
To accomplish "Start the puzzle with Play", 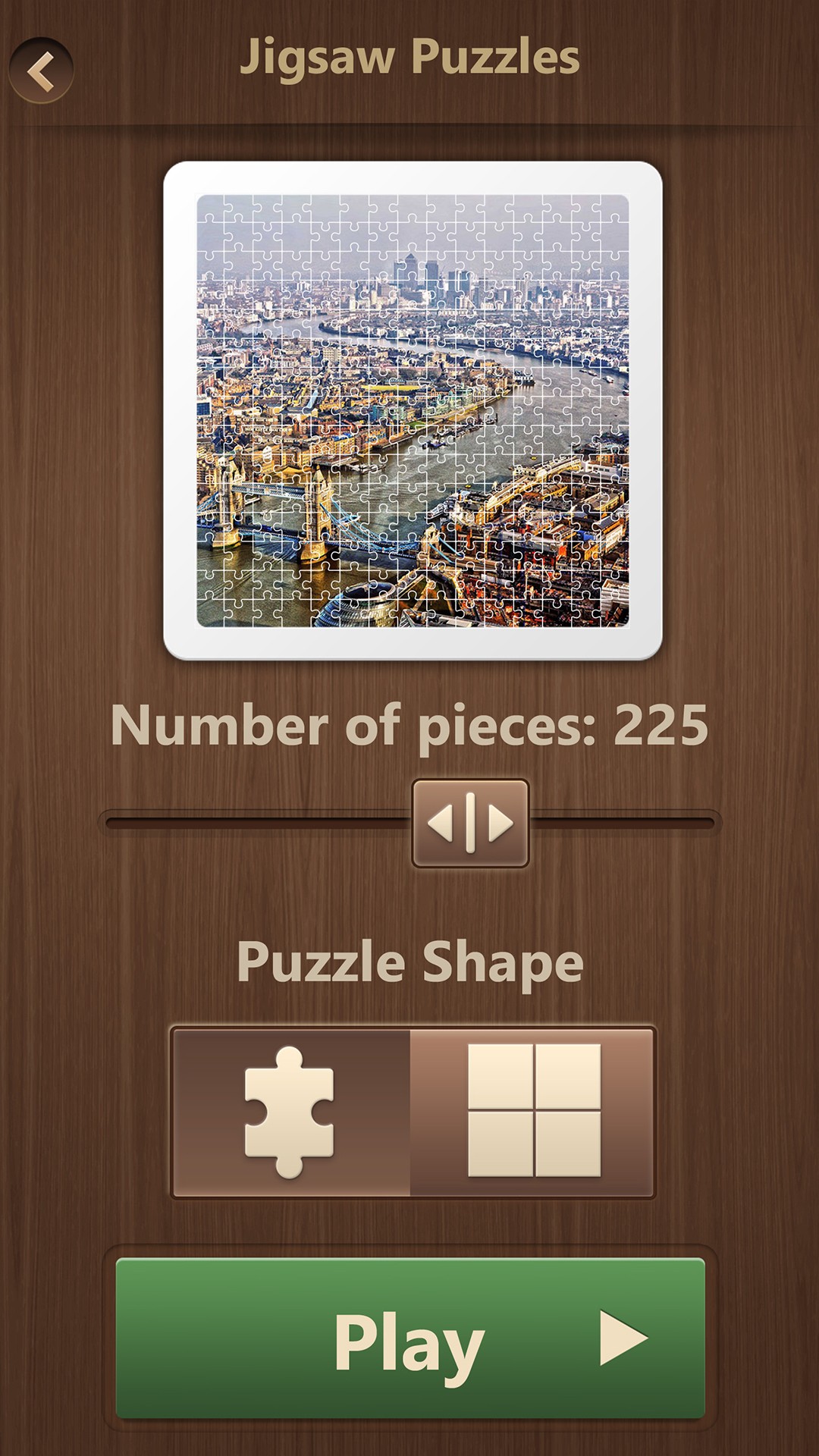I will coord(410,1338).
